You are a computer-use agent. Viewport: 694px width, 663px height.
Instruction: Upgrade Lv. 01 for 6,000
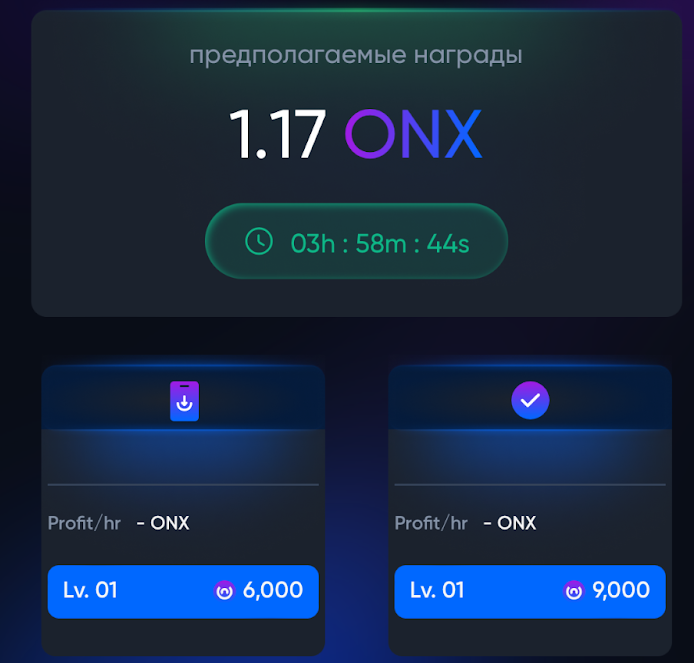(x=183, y=591)
